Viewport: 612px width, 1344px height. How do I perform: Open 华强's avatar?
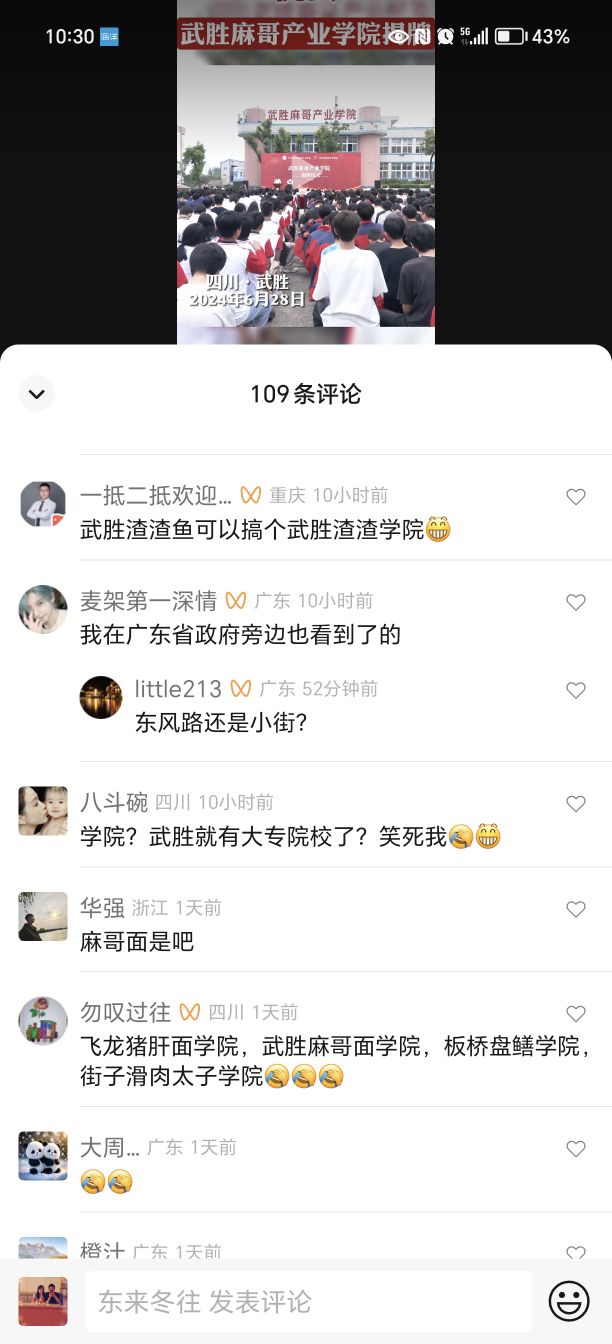pos(43,916)
